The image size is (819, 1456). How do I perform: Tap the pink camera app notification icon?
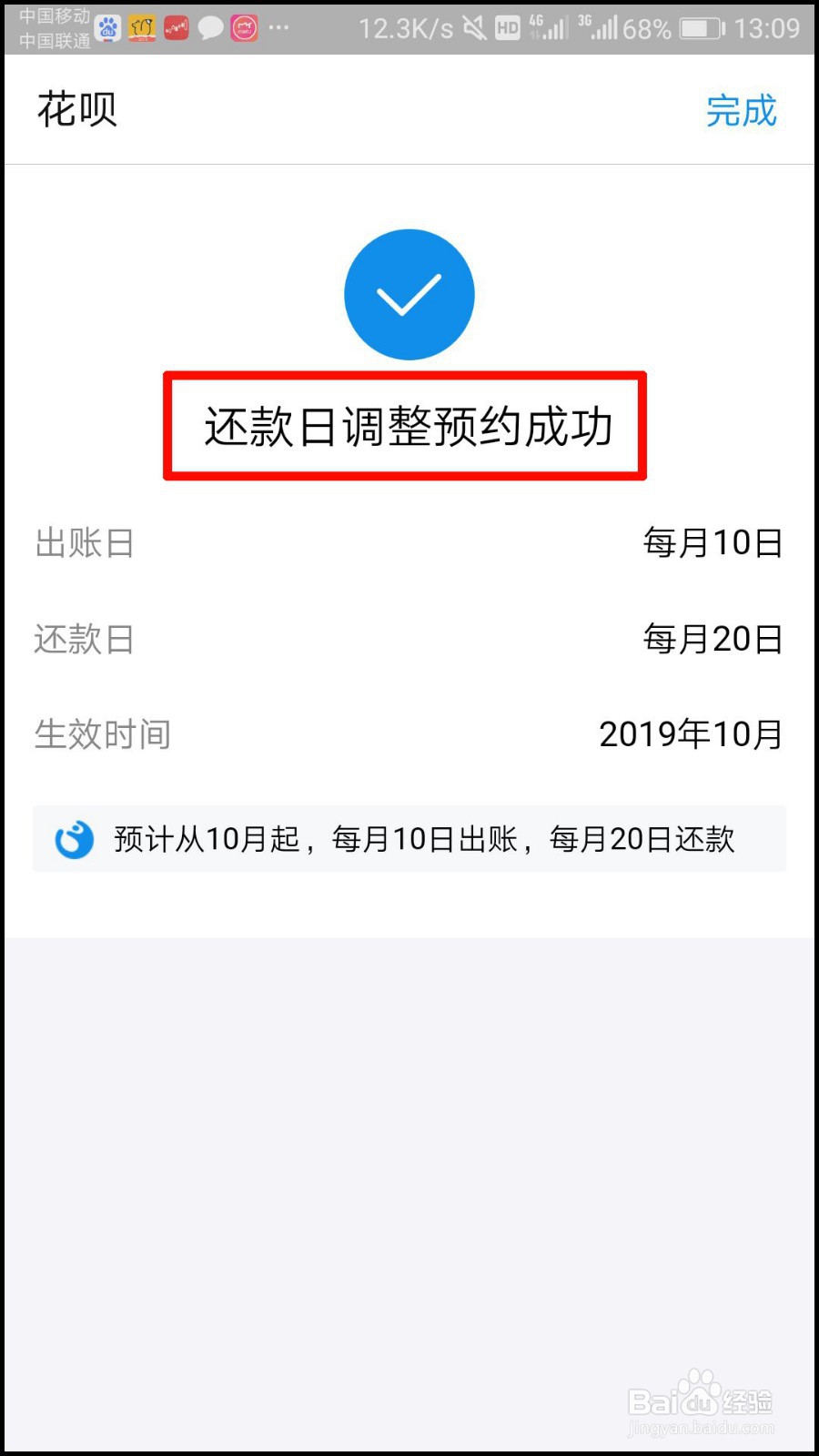click(x=243, y=27)
